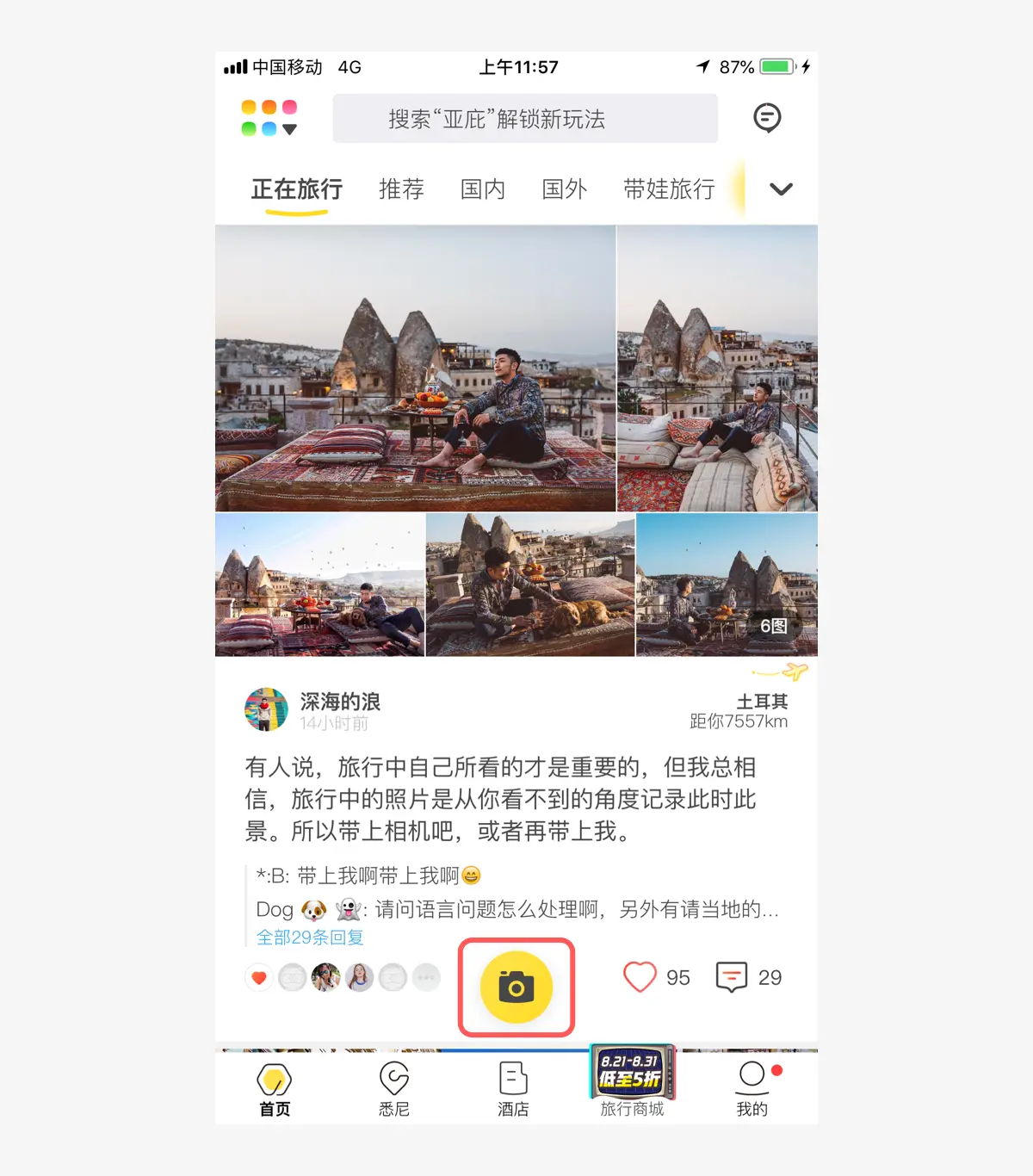
Task: Open the colorful dots menu icon
Action: click(x=269, y=118)
